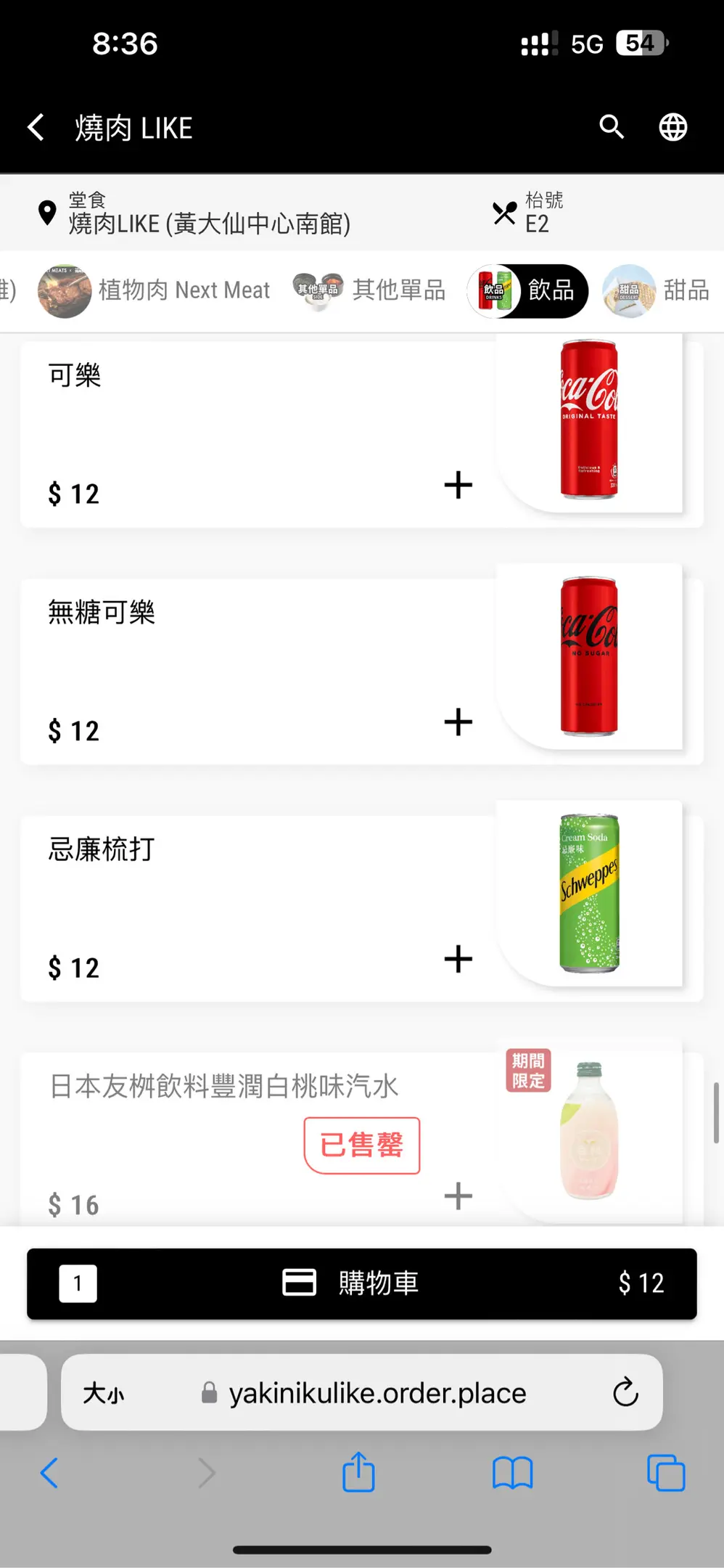Reload the yakinikulike.order.place page
724x1568 pixels.
coord(625,1392)
